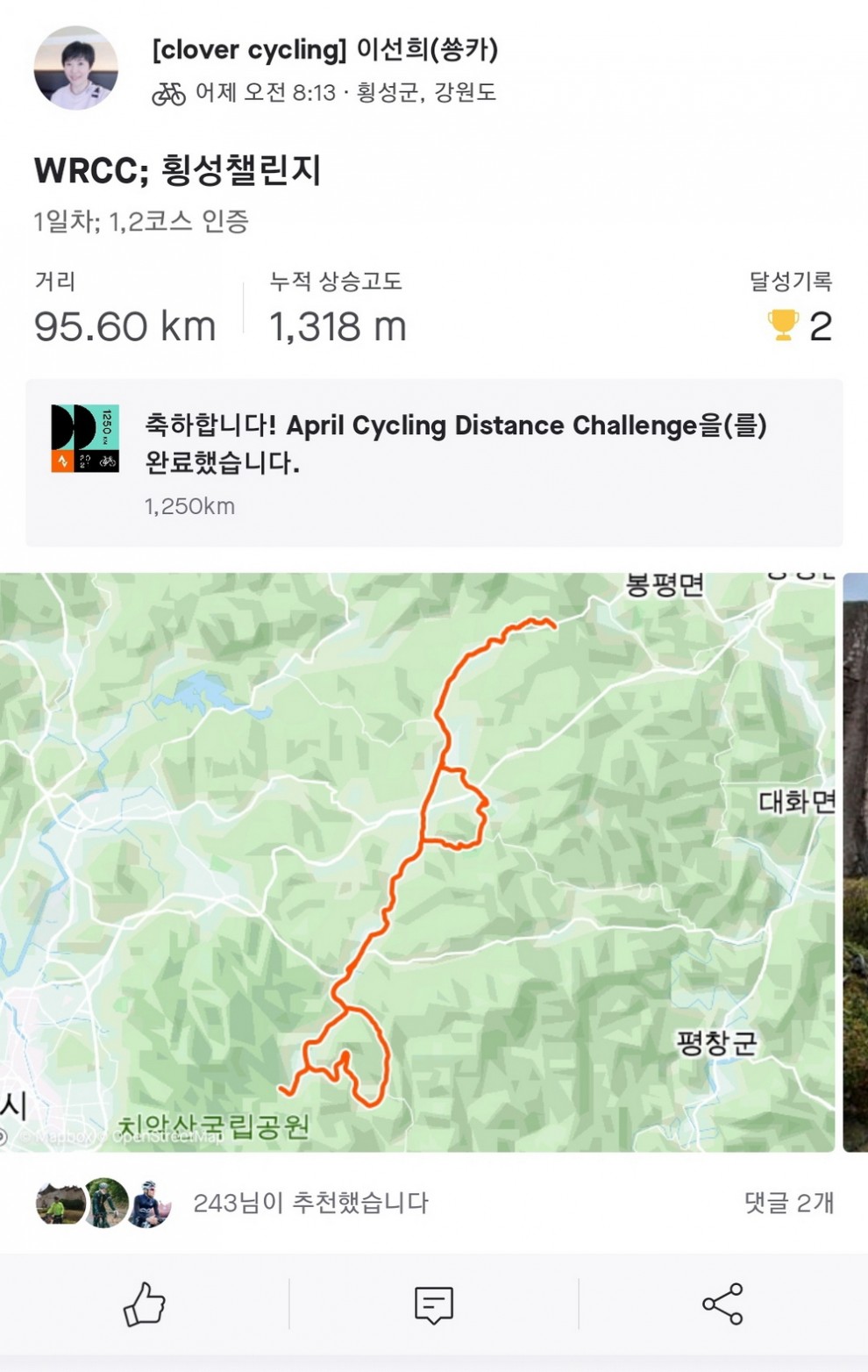The height and width of the screenshot is (1372, 868).
Task: View the orange route map
Action: 417,861
